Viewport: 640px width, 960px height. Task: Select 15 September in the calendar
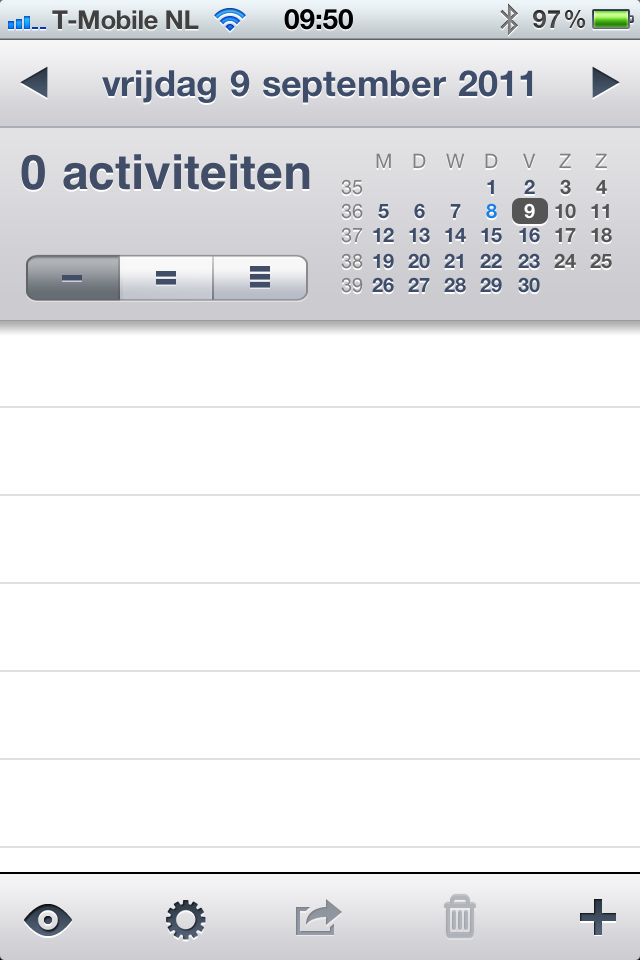click(491, 236)
